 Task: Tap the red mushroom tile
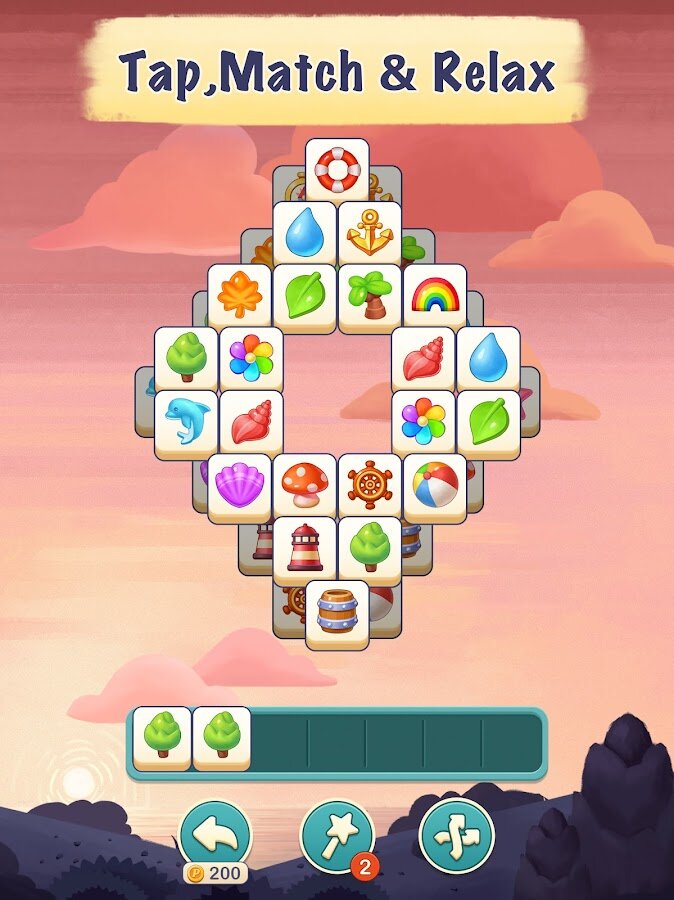coord(304,486)
